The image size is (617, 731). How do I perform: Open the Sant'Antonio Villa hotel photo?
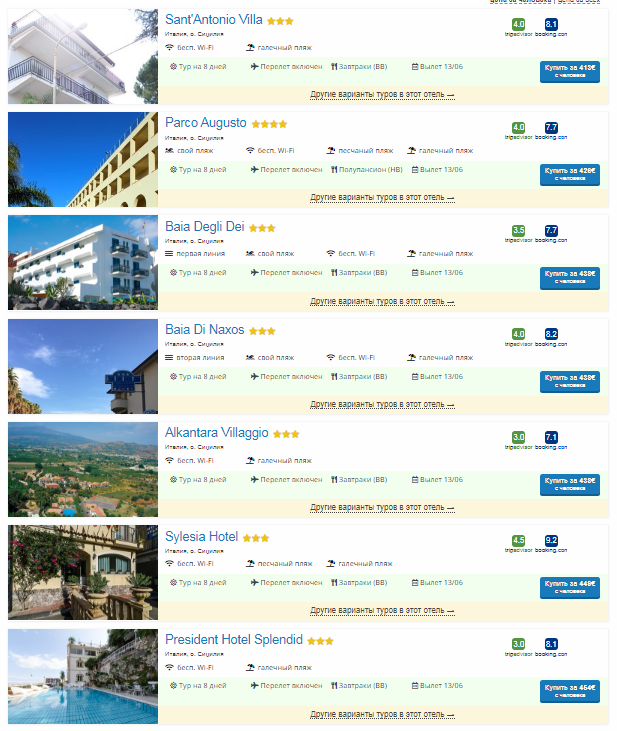coord(83,57)
